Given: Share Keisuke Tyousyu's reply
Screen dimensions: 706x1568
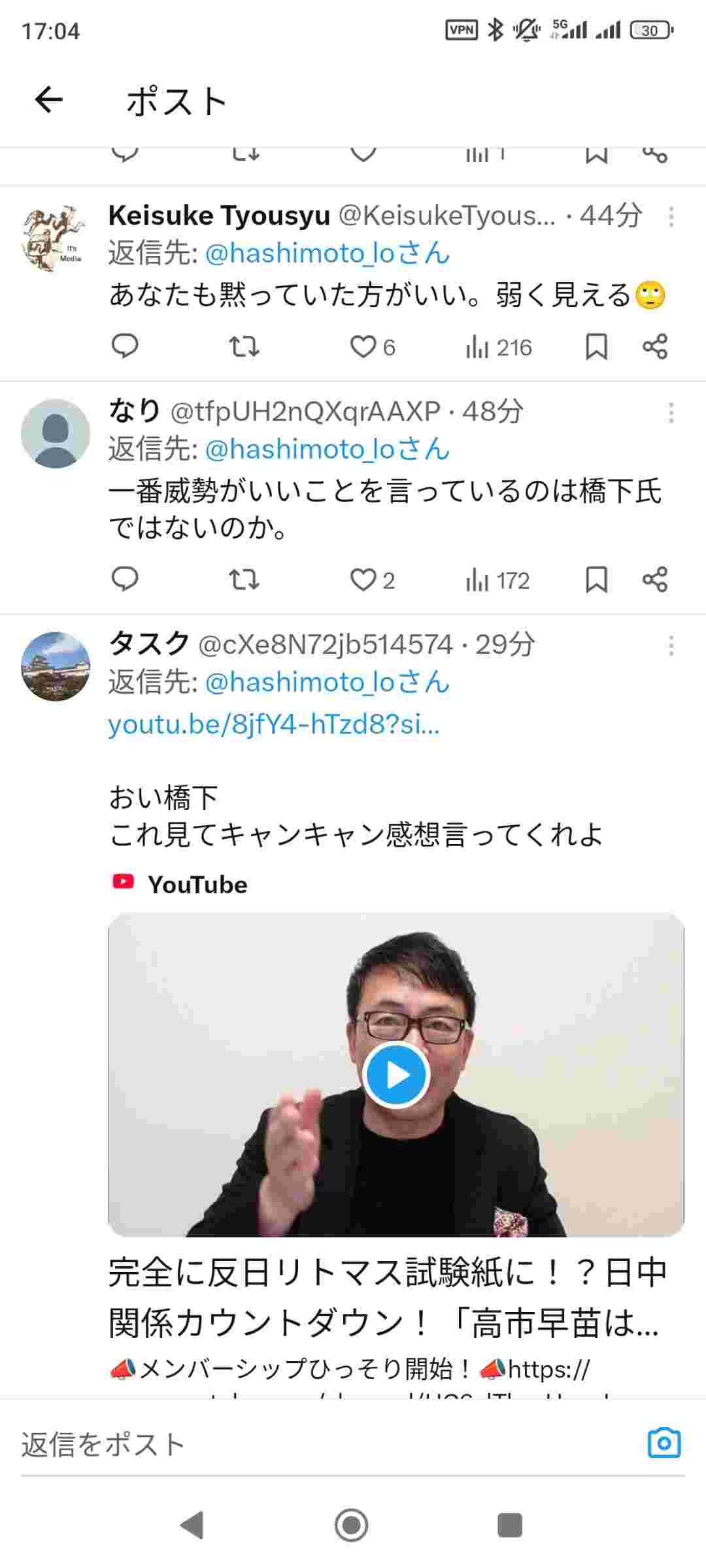Looking at the screenshot, I should [655, 347].
